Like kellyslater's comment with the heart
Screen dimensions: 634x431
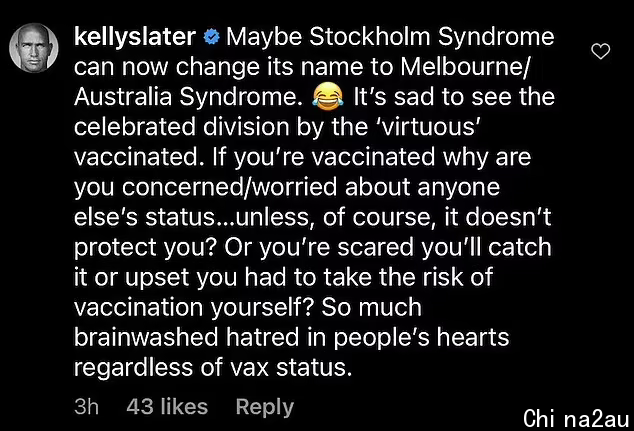tap(601, 51)
